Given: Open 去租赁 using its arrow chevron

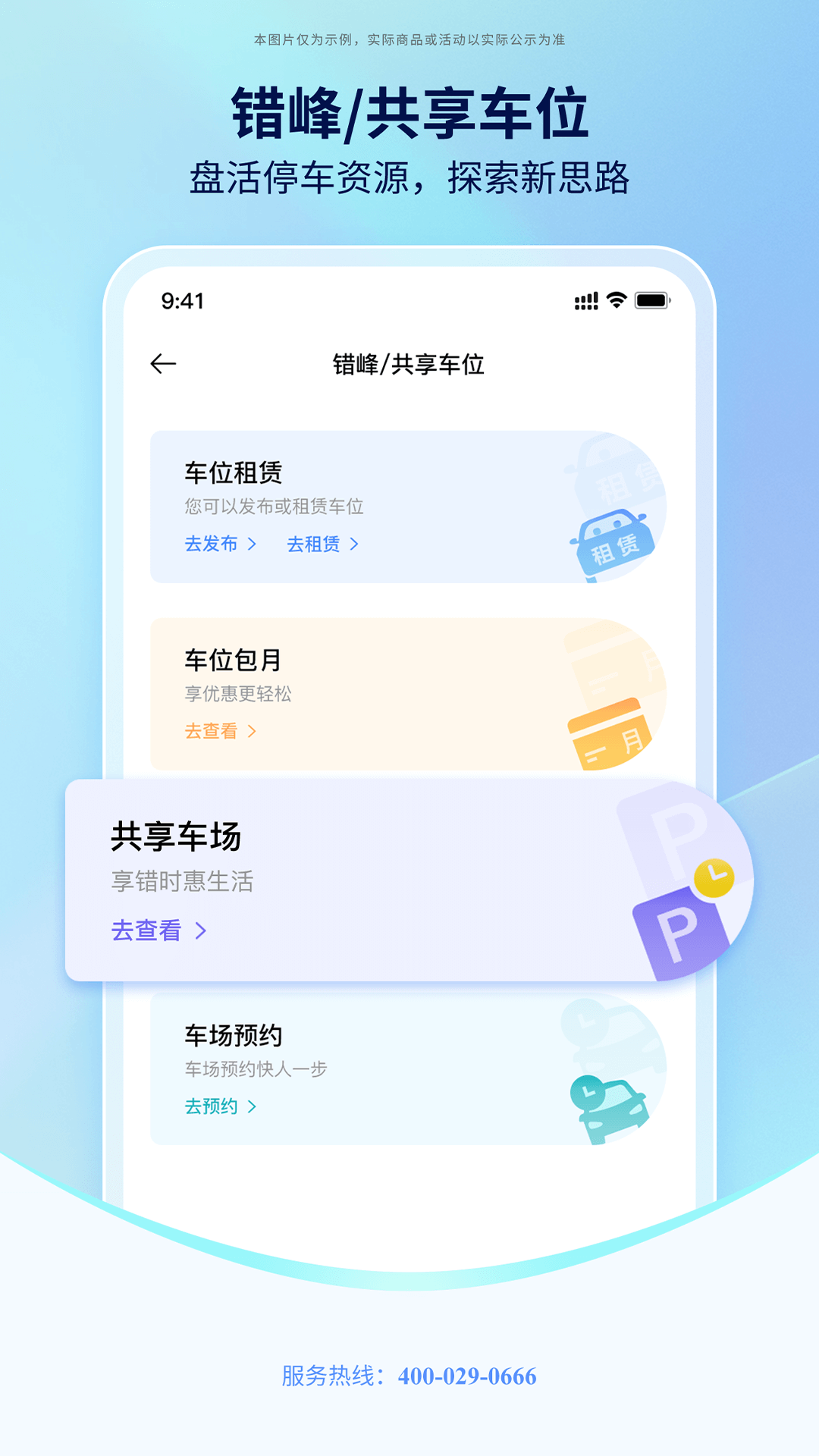Looking at the screenshot, I should [x=353, y=544].
